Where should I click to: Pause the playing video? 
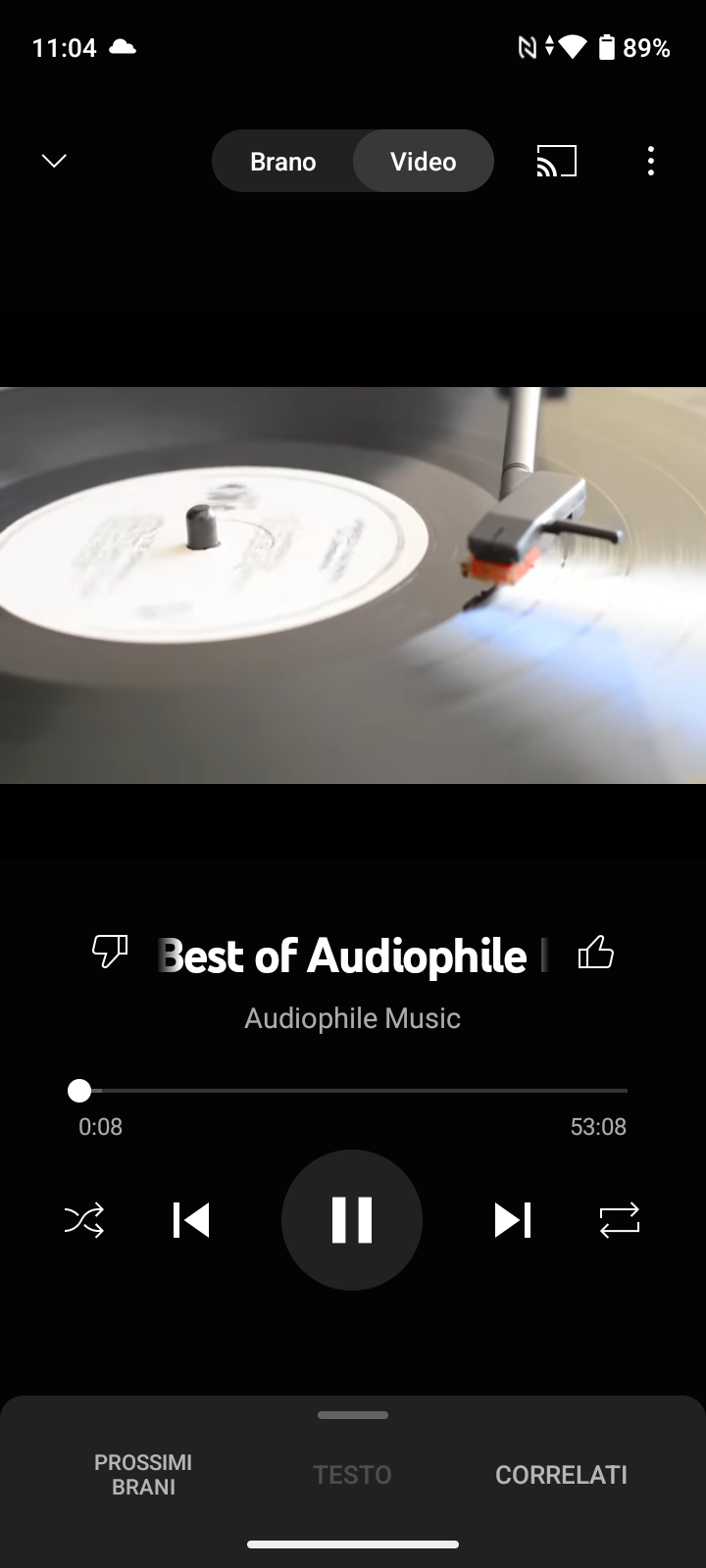352,1220
